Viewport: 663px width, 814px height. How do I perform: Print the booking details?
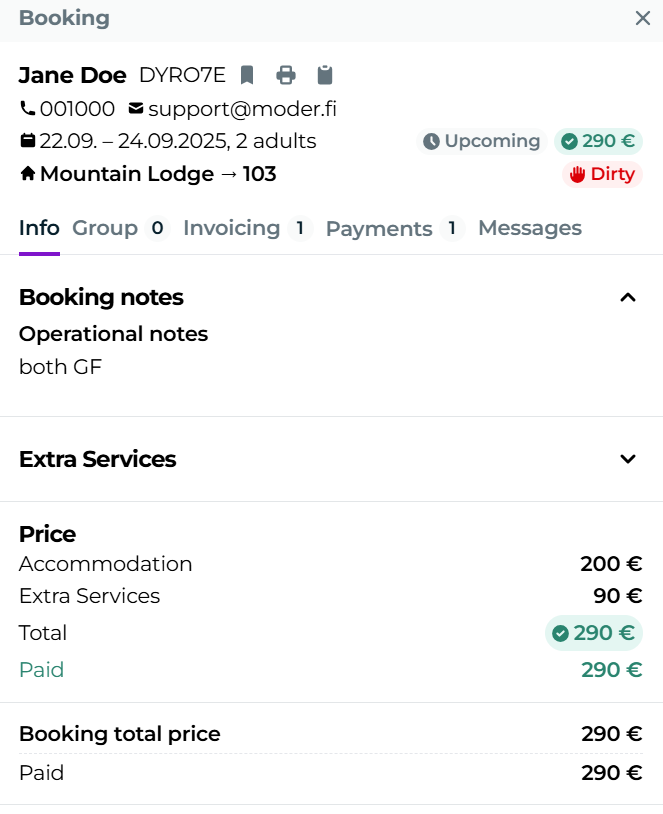286,75
